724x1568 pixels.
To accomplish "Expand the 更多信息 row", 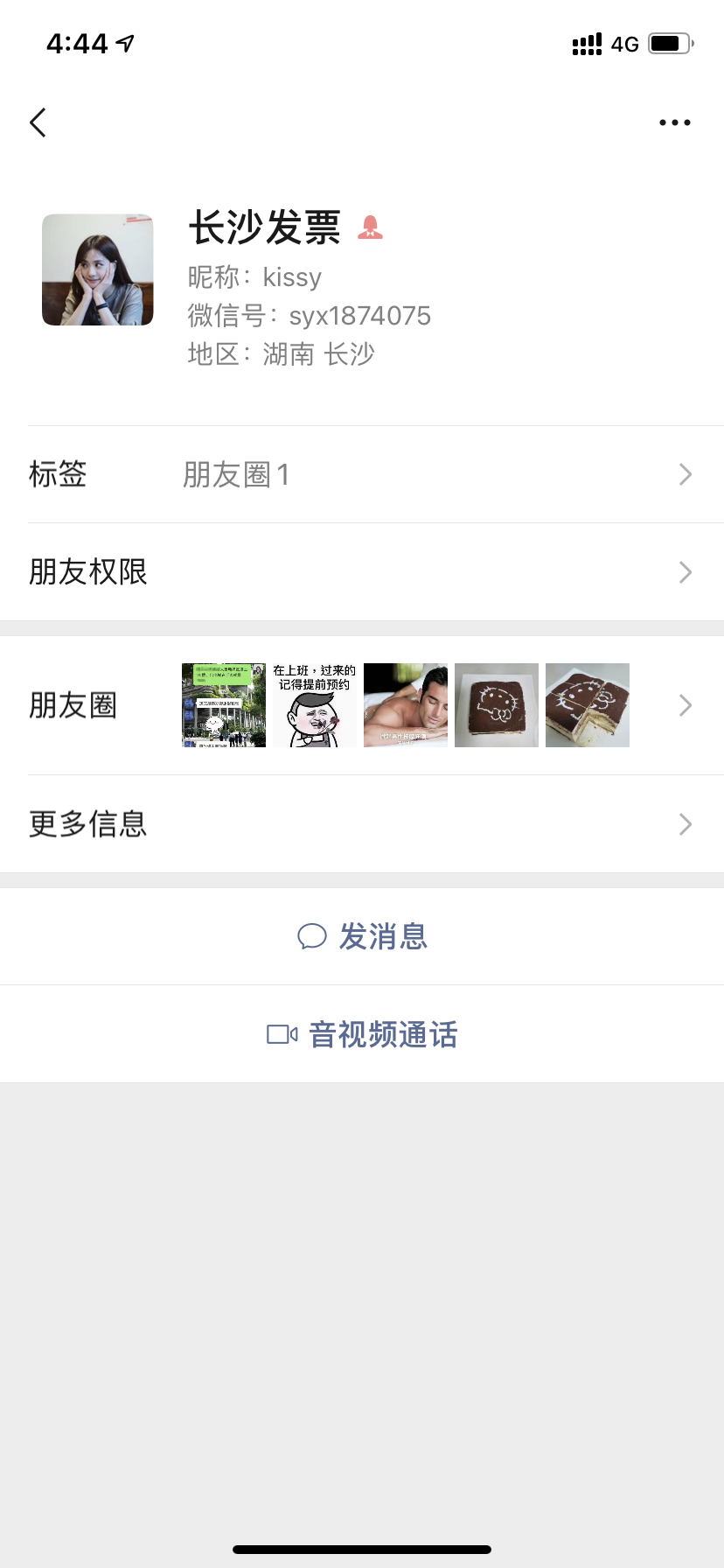I will [x=362, y=824].
